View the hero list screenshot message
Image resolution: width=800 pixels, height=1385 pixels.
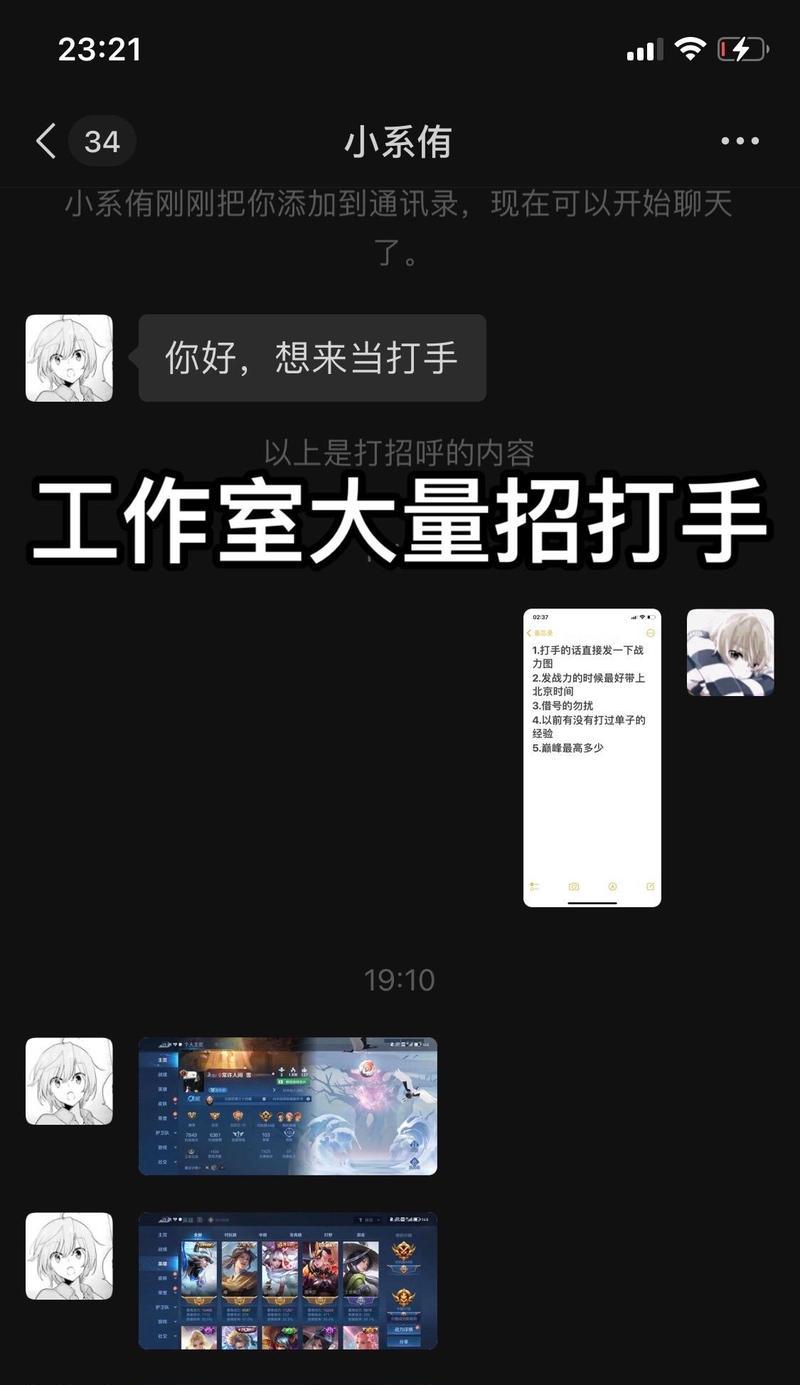[288, 1280]
